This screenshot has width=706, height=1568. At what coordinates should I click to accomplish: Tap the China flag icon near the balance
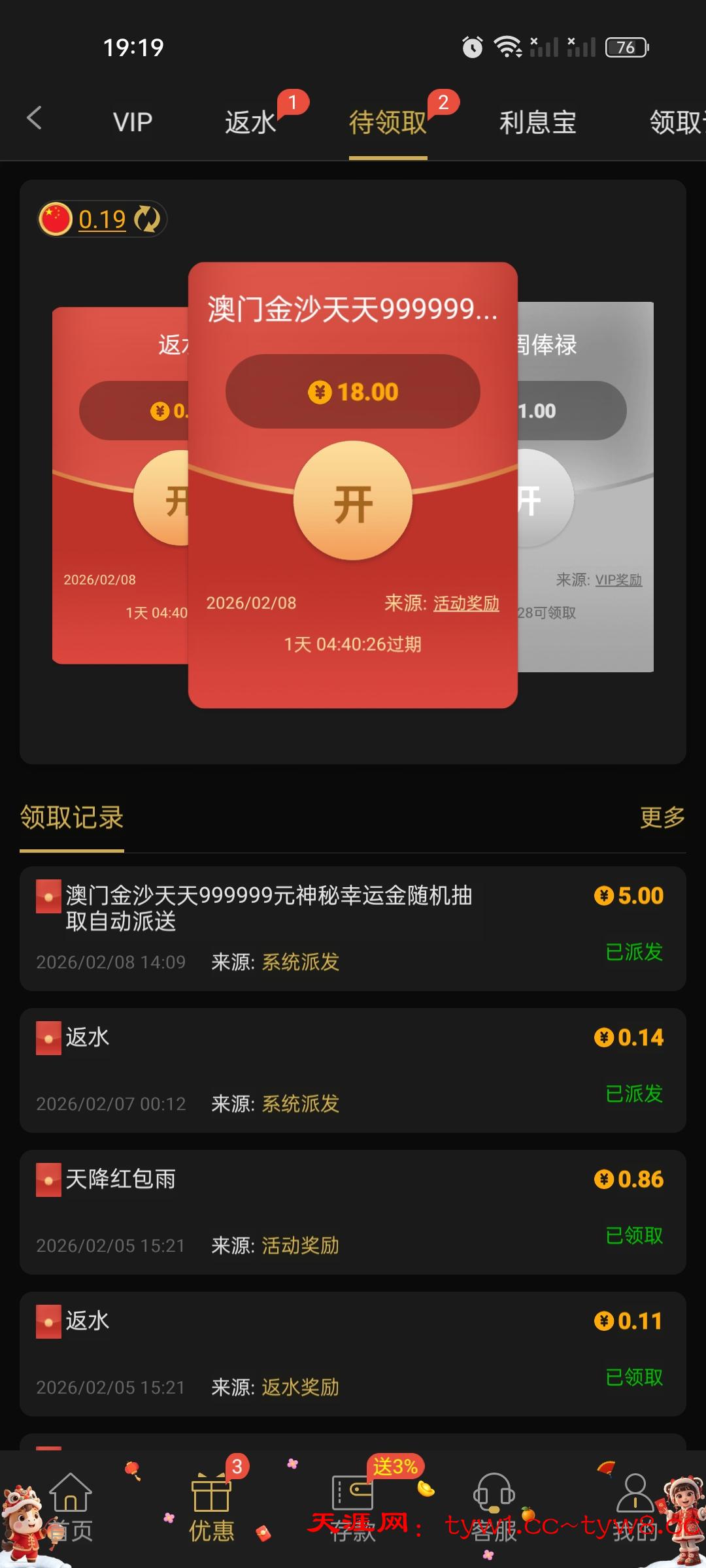56,219
